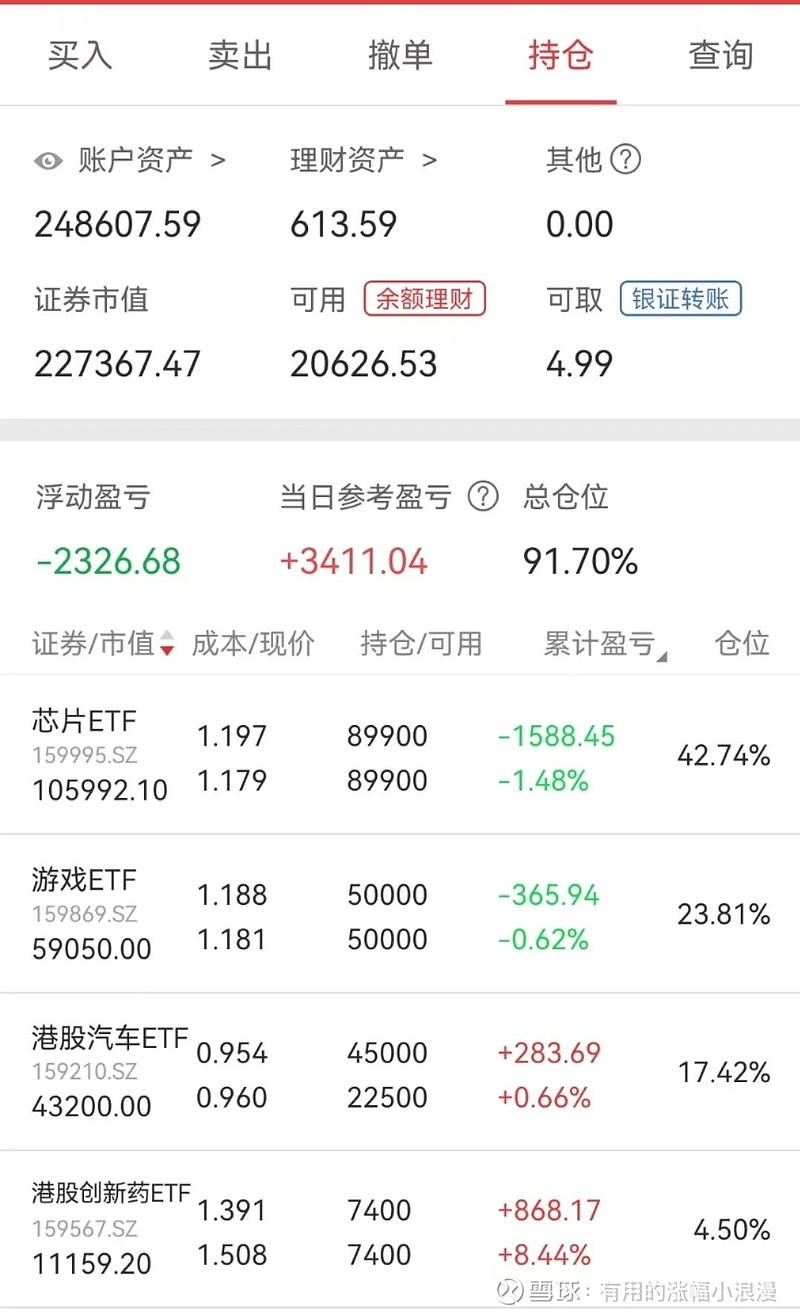Viewport: 800px width, 1316px height.
Task: Switch to the 查询 tab
Action: coord(718,56)
